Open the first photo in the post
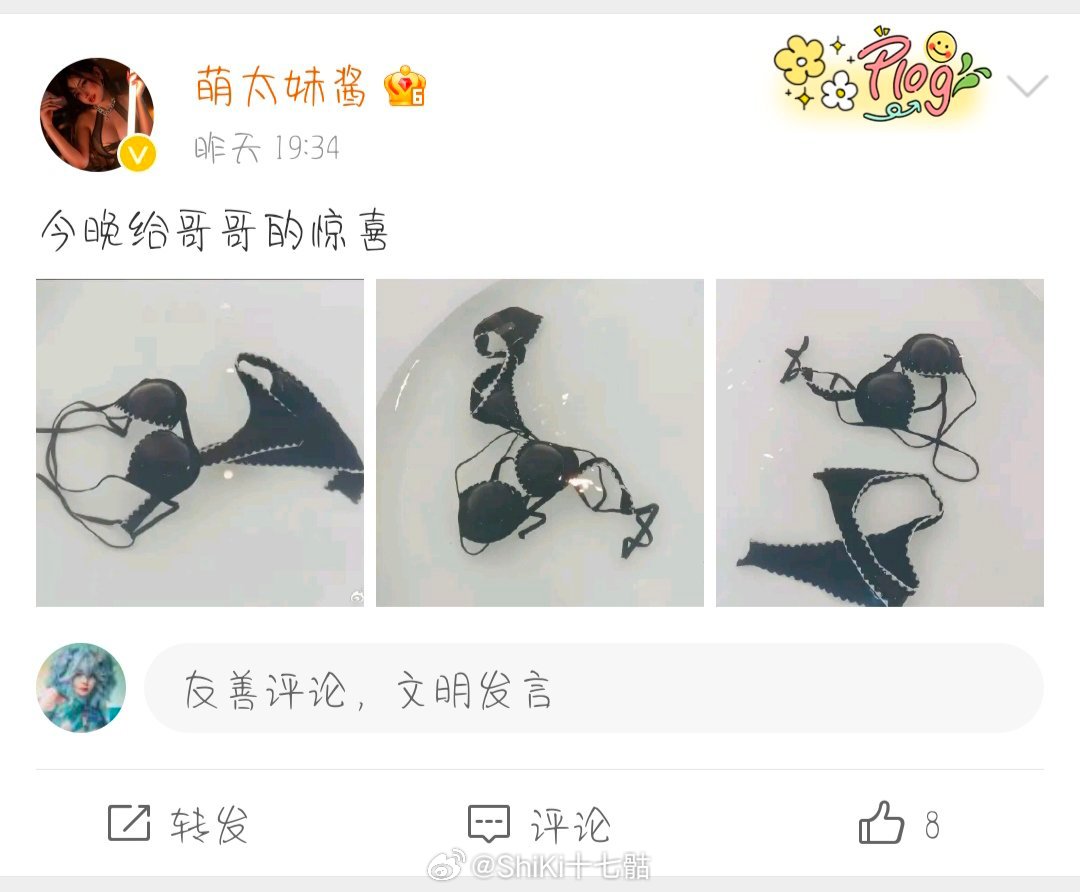 pos(200,442)
